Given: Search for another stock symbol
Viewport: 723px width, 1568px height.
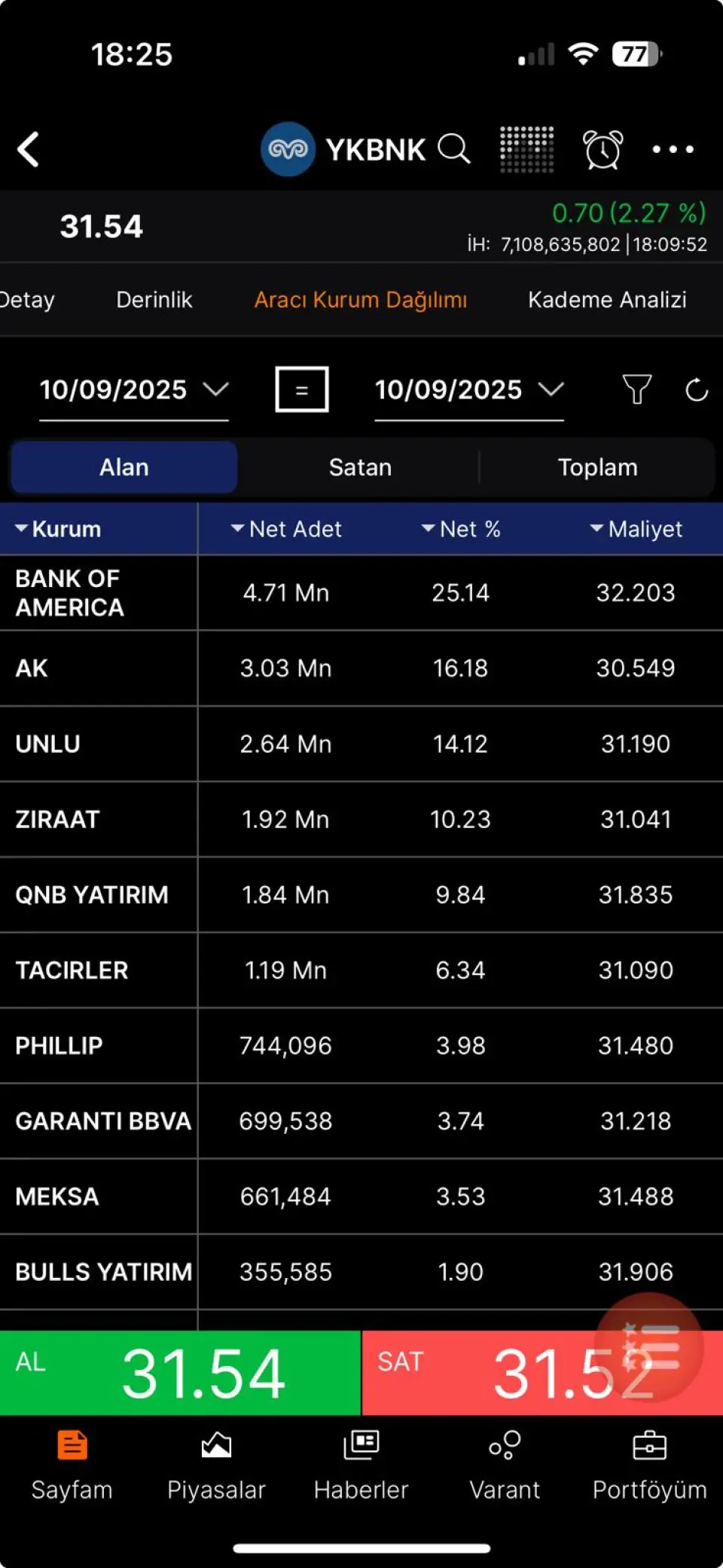Looking at the screenshot, I should (x=454, y=148).
